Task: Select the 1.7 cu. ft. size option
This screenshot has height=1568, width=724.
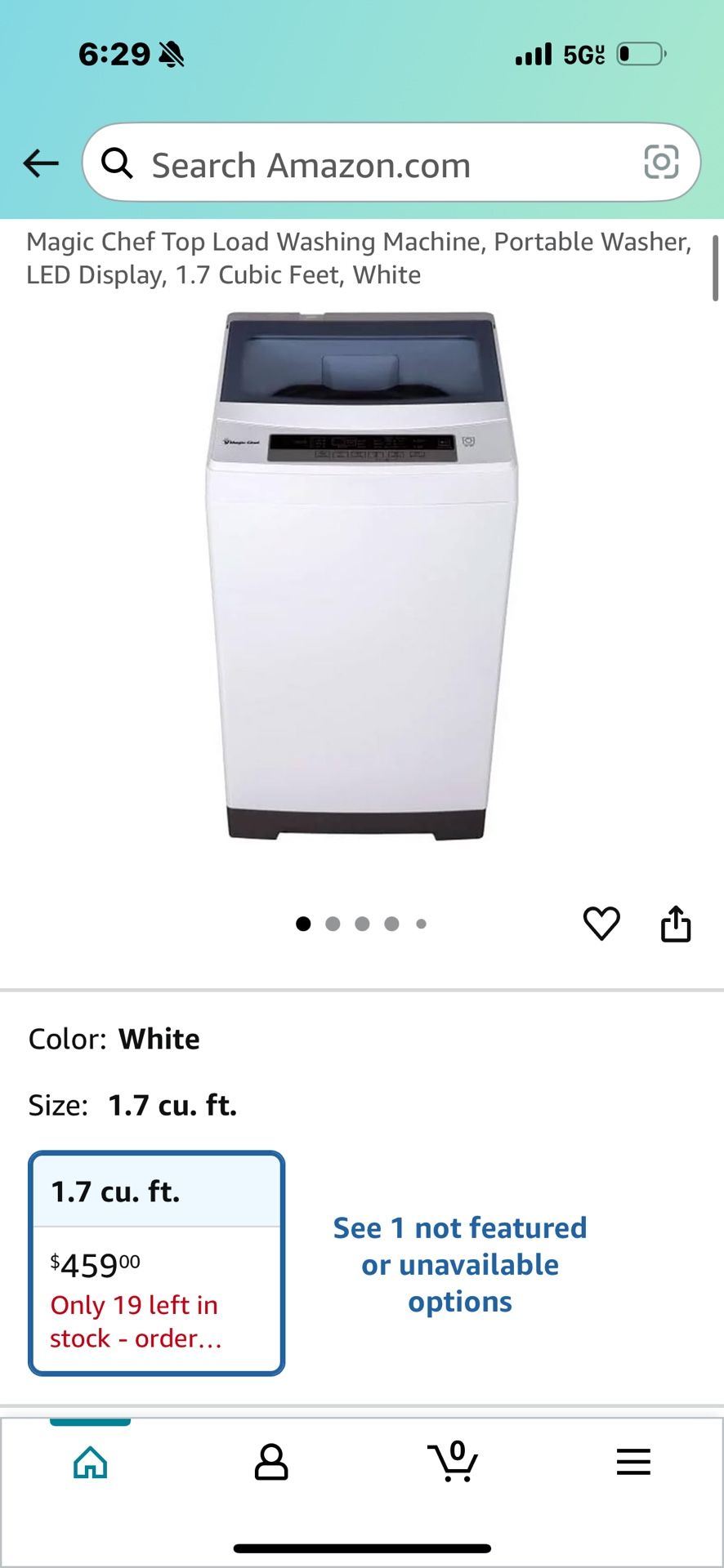Action: pos(157,1263)
